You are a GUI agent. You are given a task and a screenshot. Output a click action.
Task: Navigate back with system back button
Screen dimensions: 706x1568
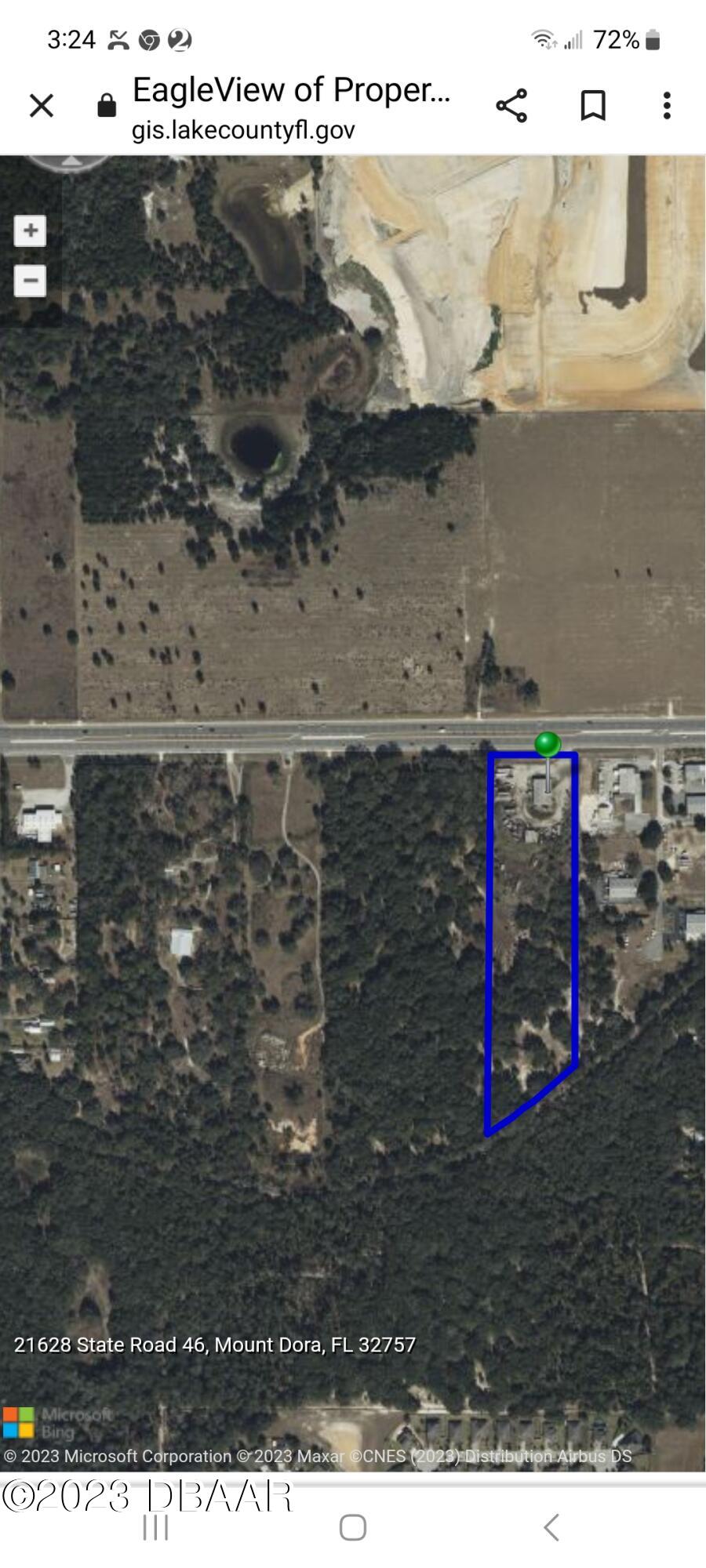(551, 1527)
